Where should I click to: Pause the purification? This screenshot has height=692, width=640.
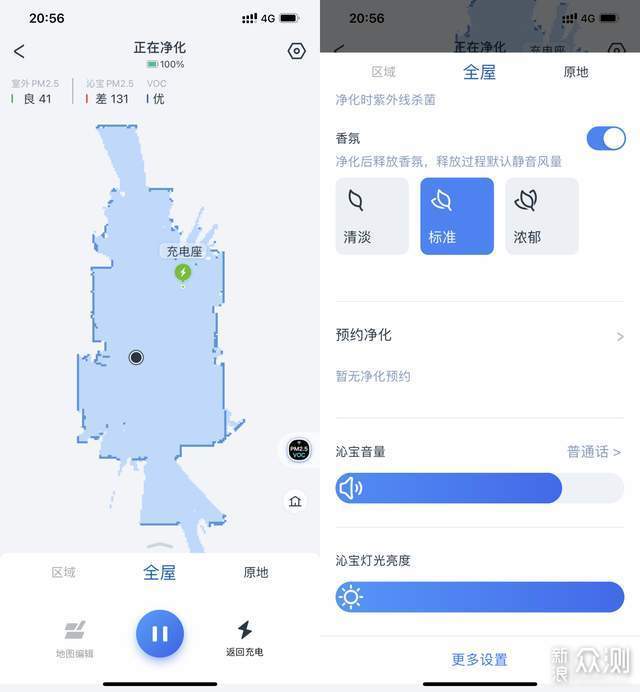[160, 633]
